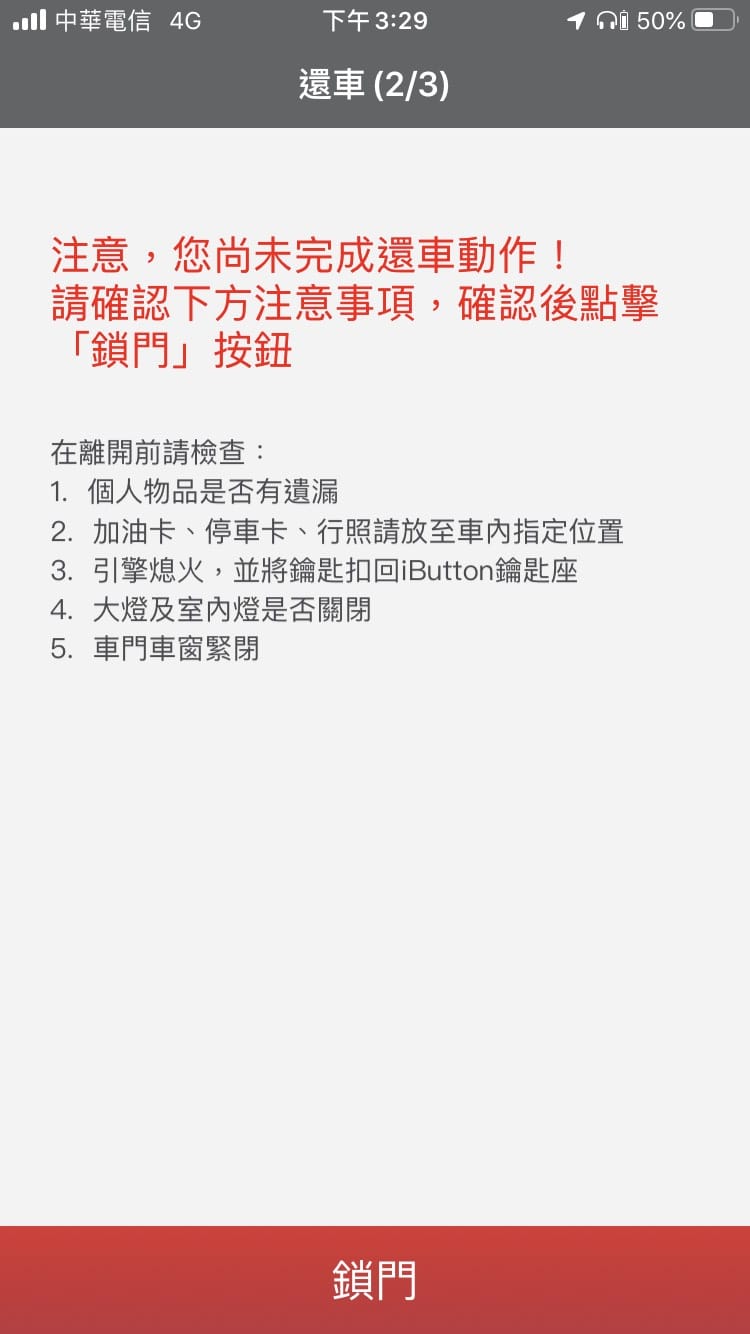Tap the 50% battery percentage indicator

click(660, 19)
